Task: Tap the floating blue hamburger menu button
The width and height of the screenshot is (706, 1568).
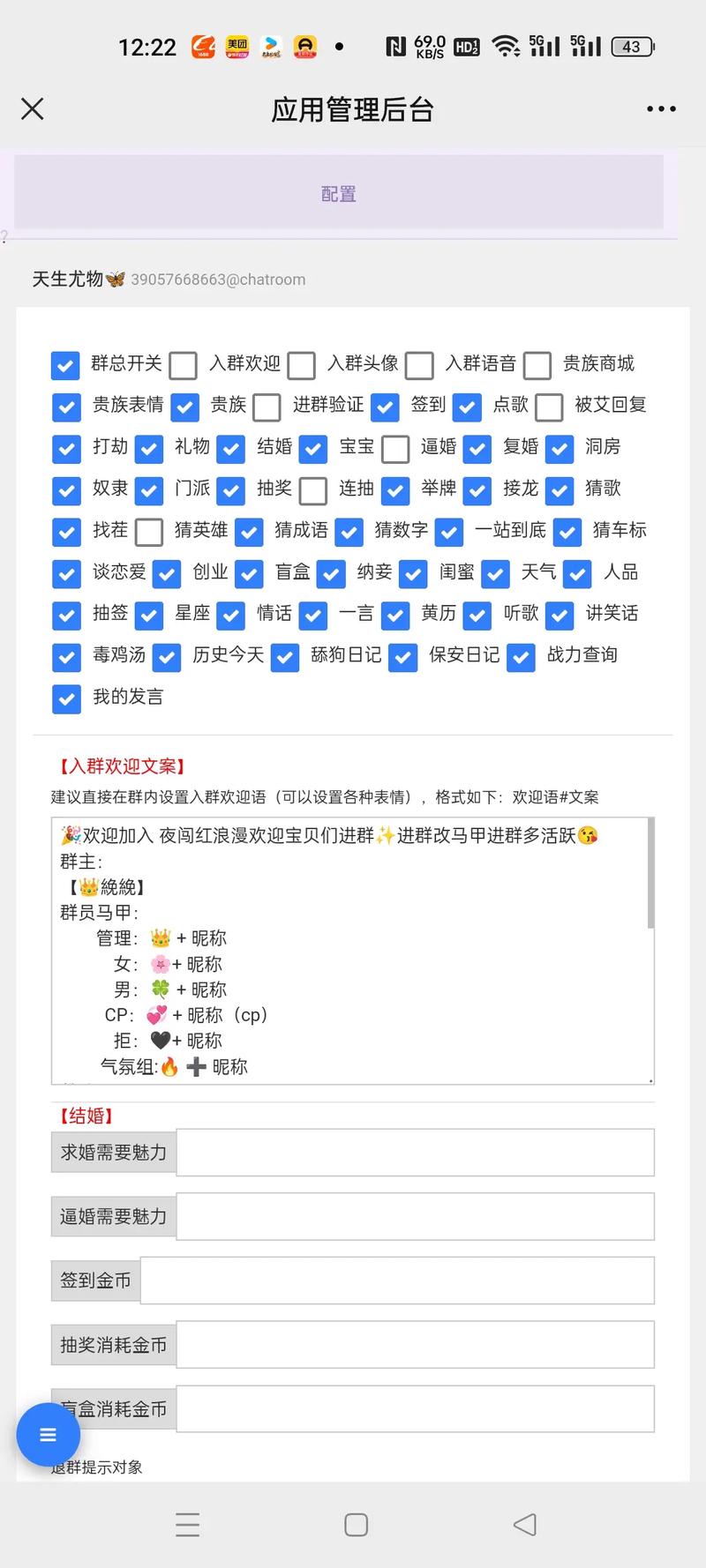Action: [x=48, y=1435]
